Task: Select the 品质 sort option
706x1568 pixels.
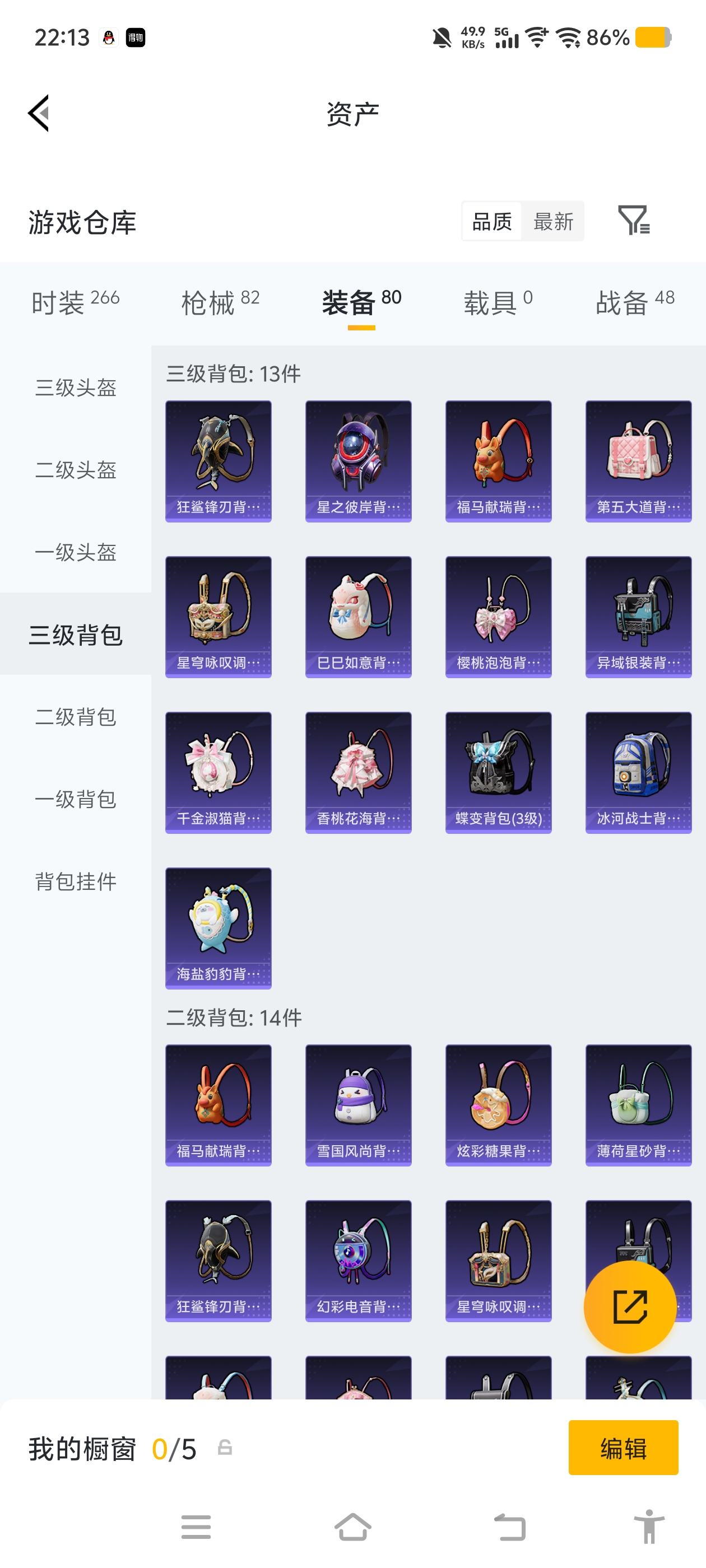Action: click(x=491, y=222)
